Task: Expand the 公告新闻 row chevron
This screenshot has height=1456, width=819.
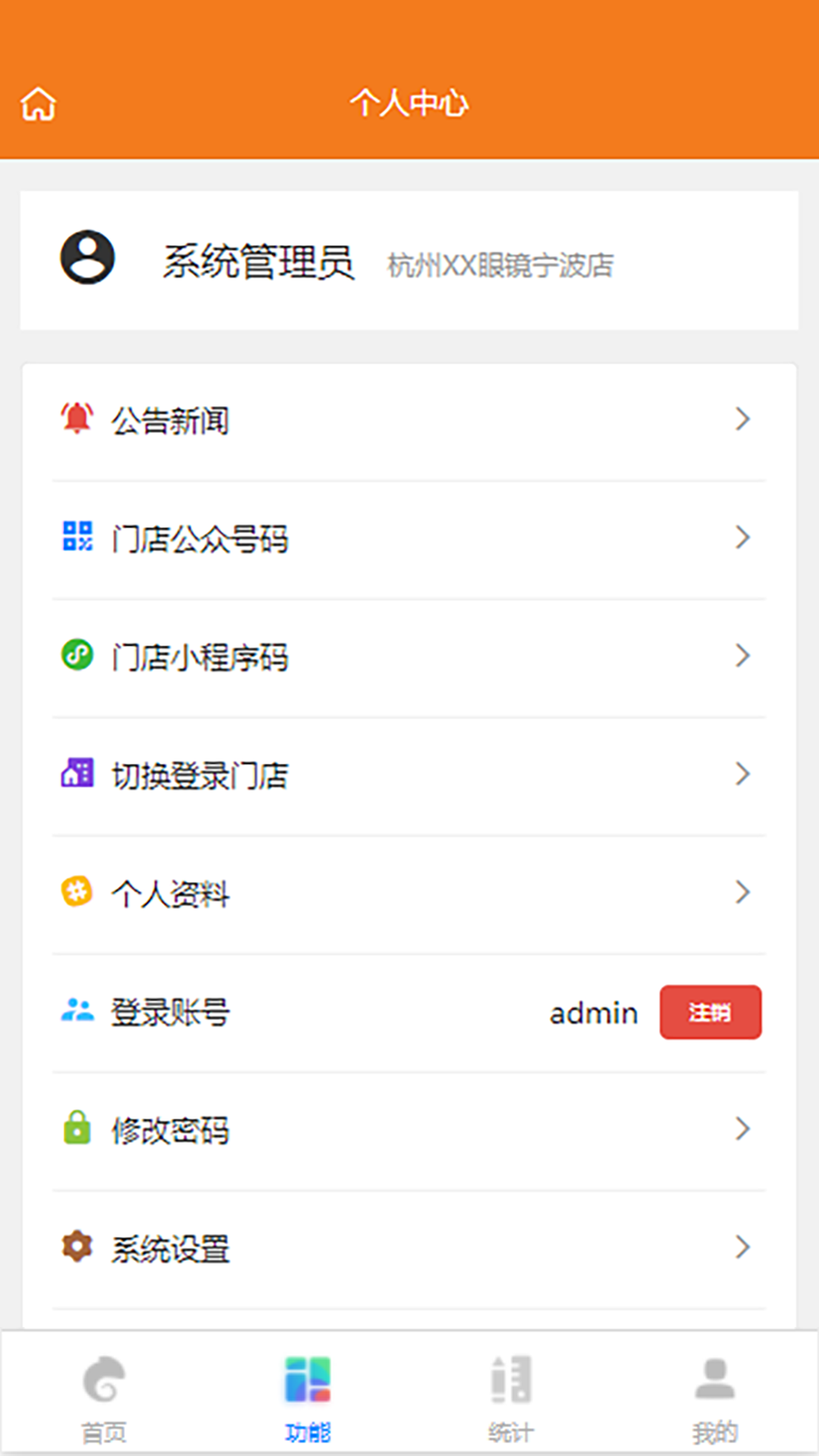Action: tap(742, 419)
